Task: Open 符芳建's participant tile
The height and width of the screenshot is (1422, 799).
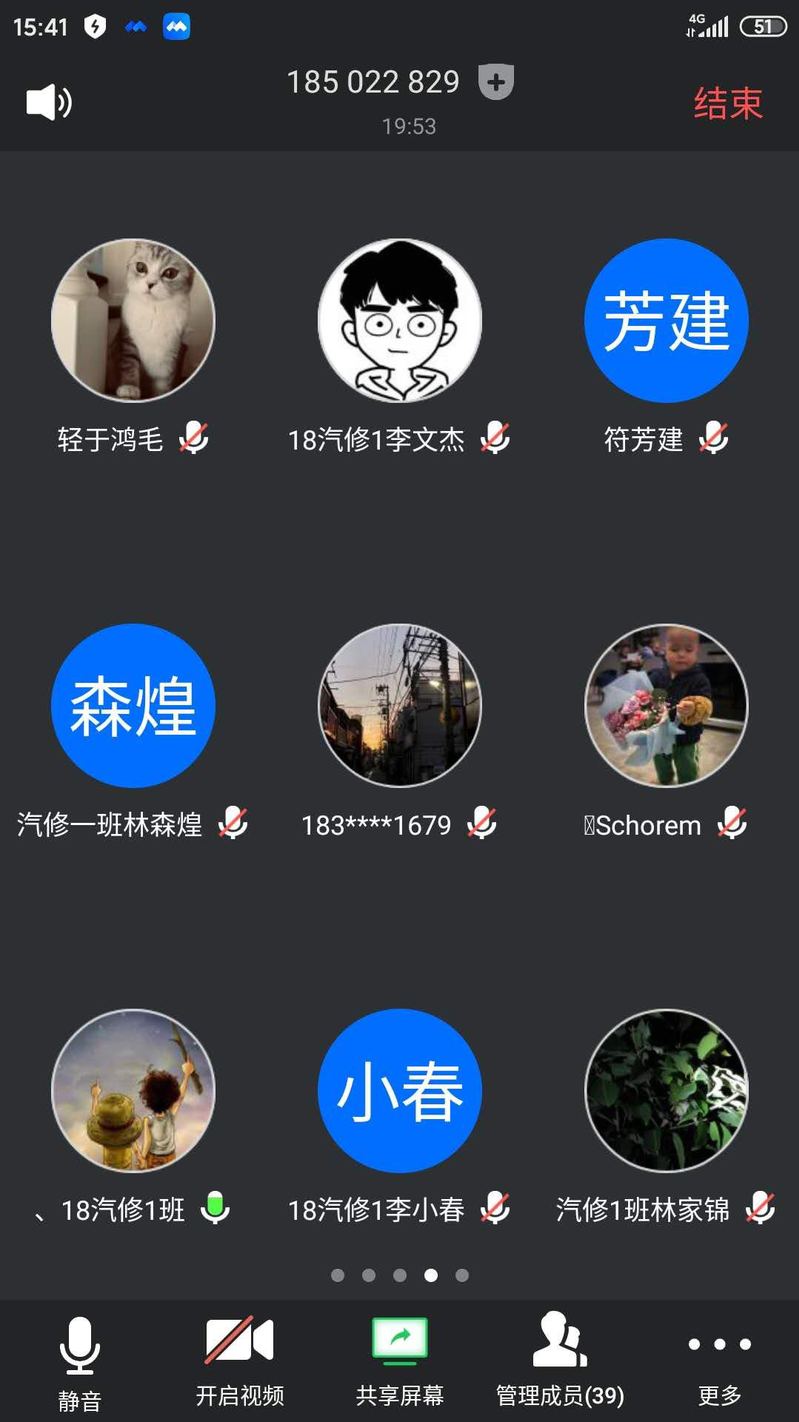Action: tap(666, 320)
